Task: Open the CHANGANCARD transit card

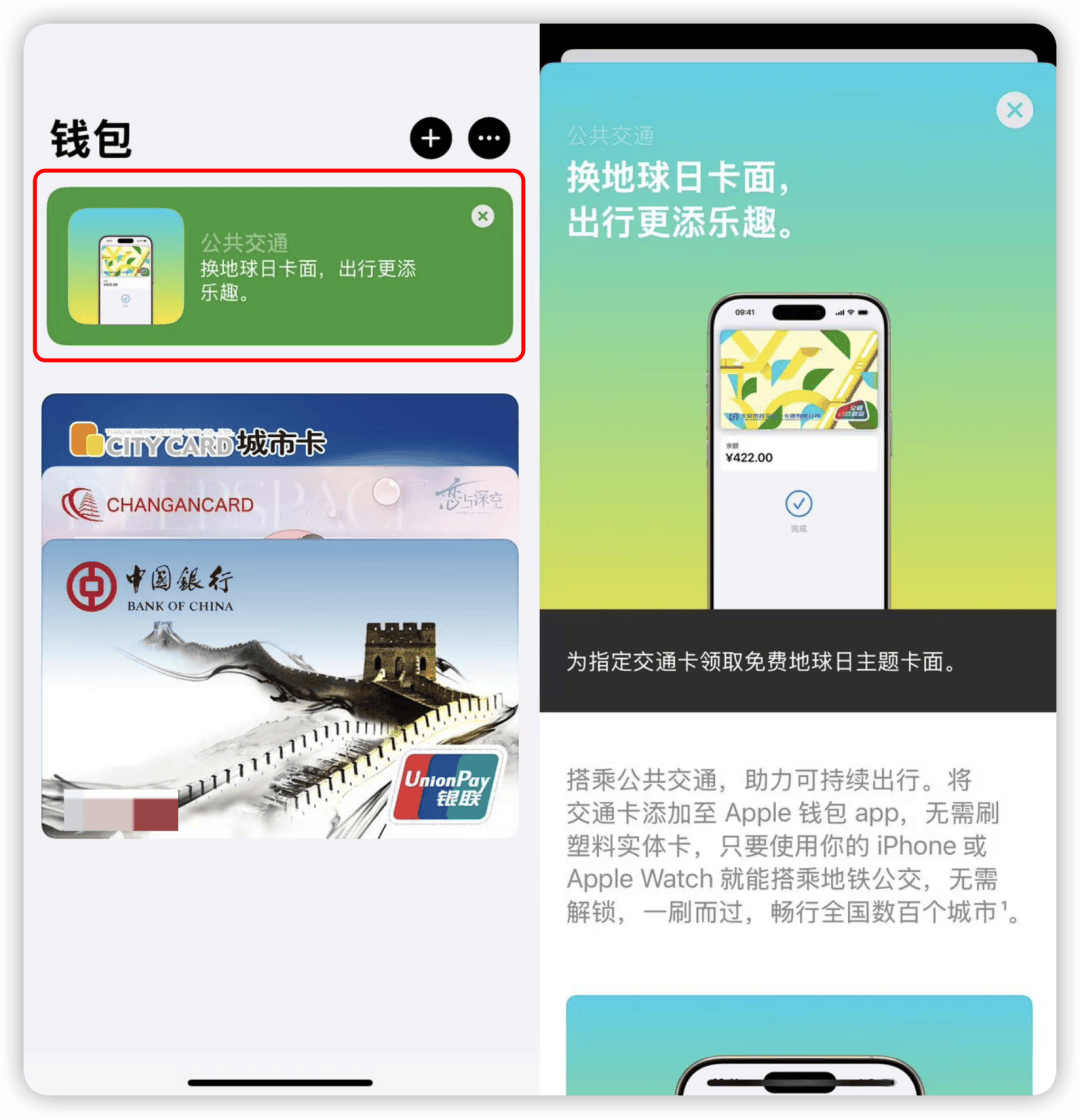Action: (x=280, y=504)
